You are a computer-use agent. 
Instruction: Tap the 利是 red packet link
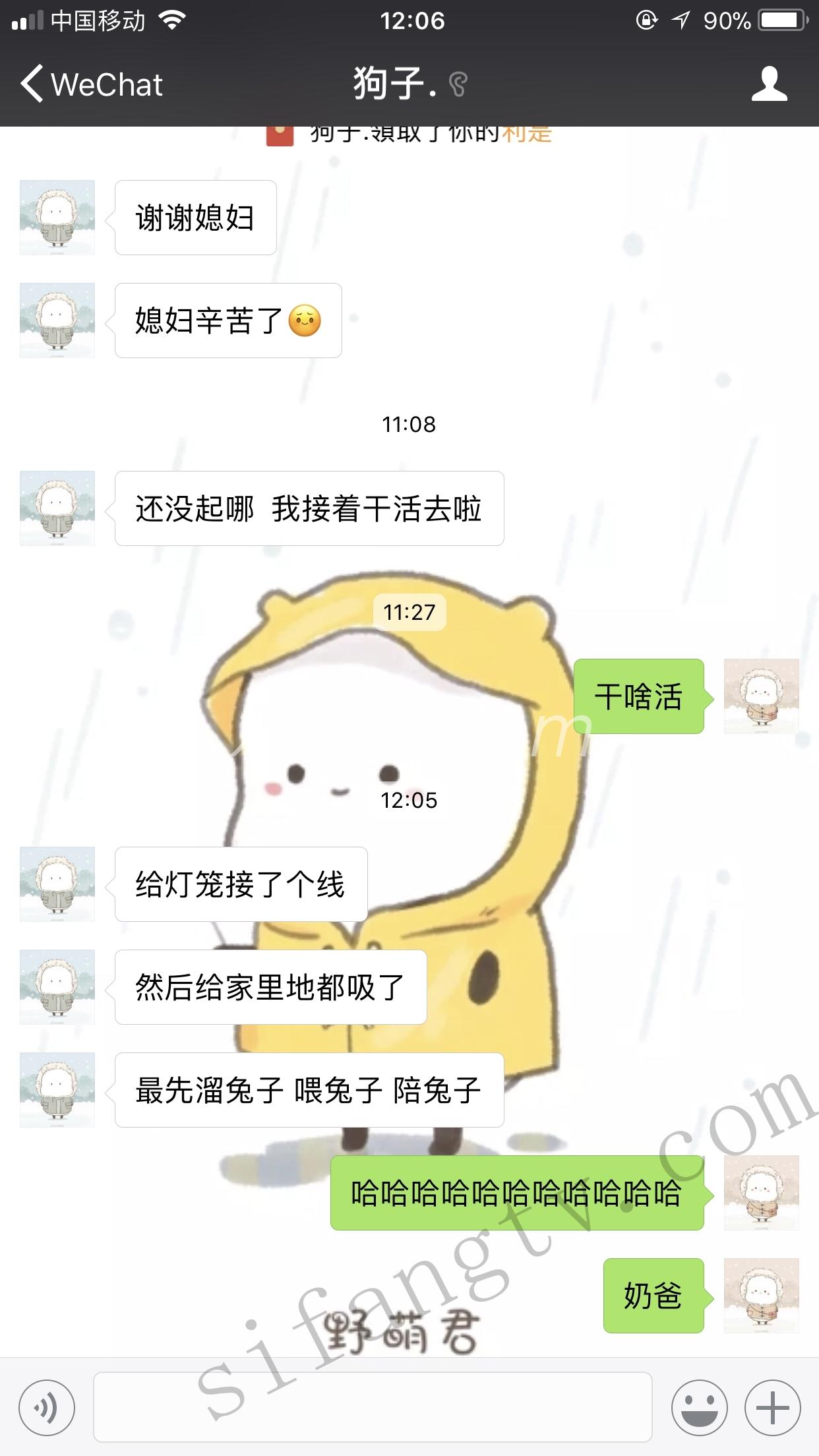point(526,134)
